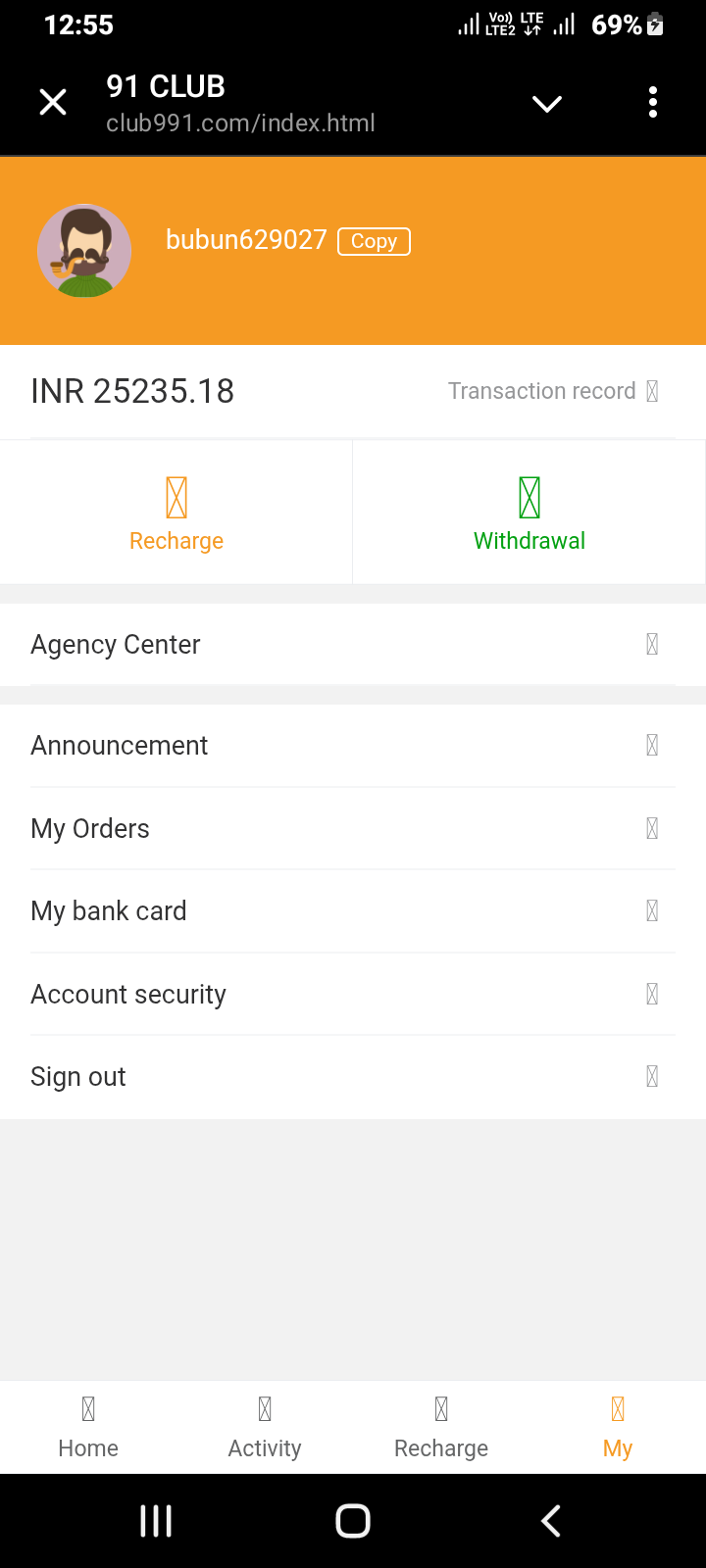
Task: Open the Recharge tab in bottom navigation
Action: click(x=441, y=1428)
